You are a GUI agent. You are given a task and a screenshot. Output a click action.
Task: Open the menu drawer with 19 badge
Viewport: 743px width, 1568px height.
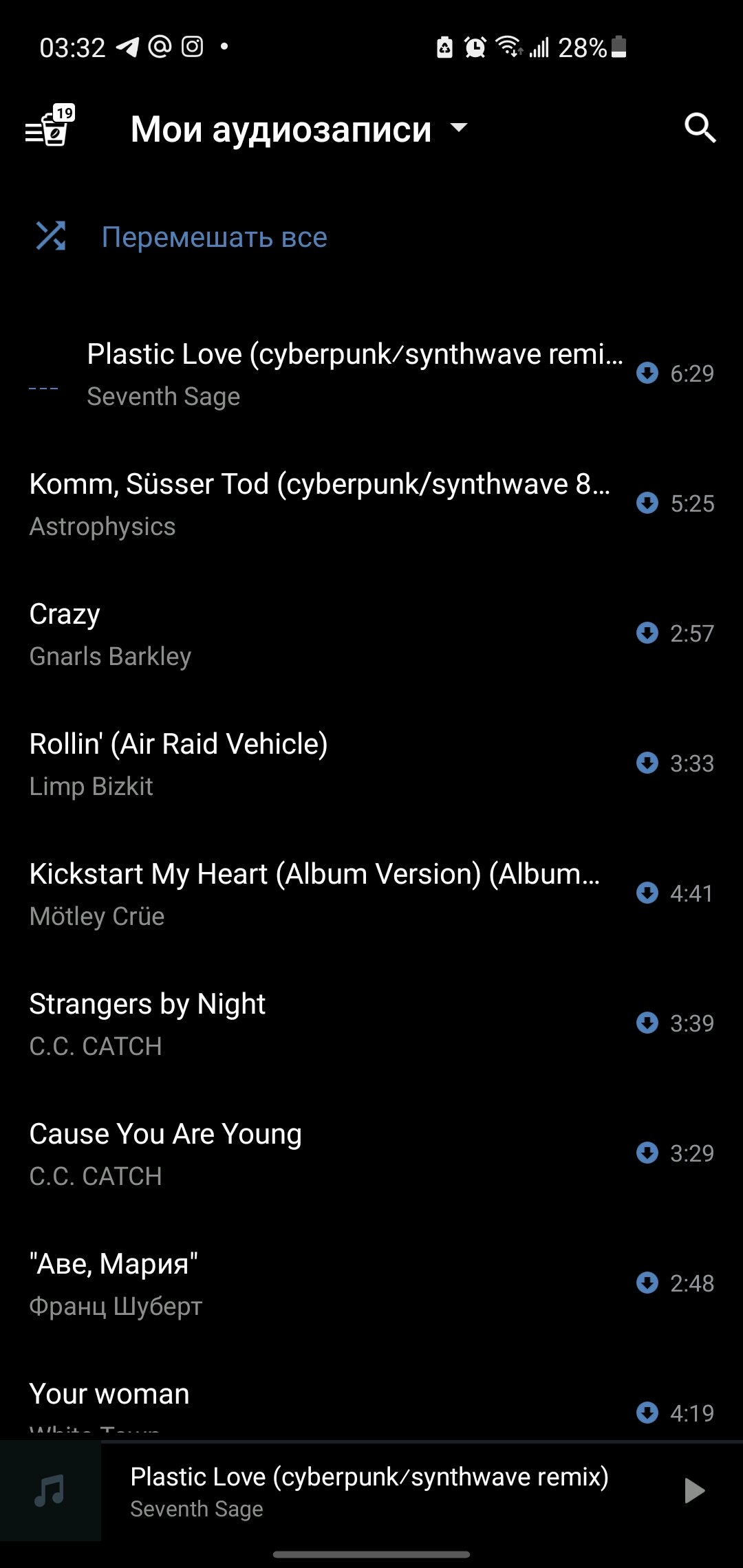(x=50, y=128)
